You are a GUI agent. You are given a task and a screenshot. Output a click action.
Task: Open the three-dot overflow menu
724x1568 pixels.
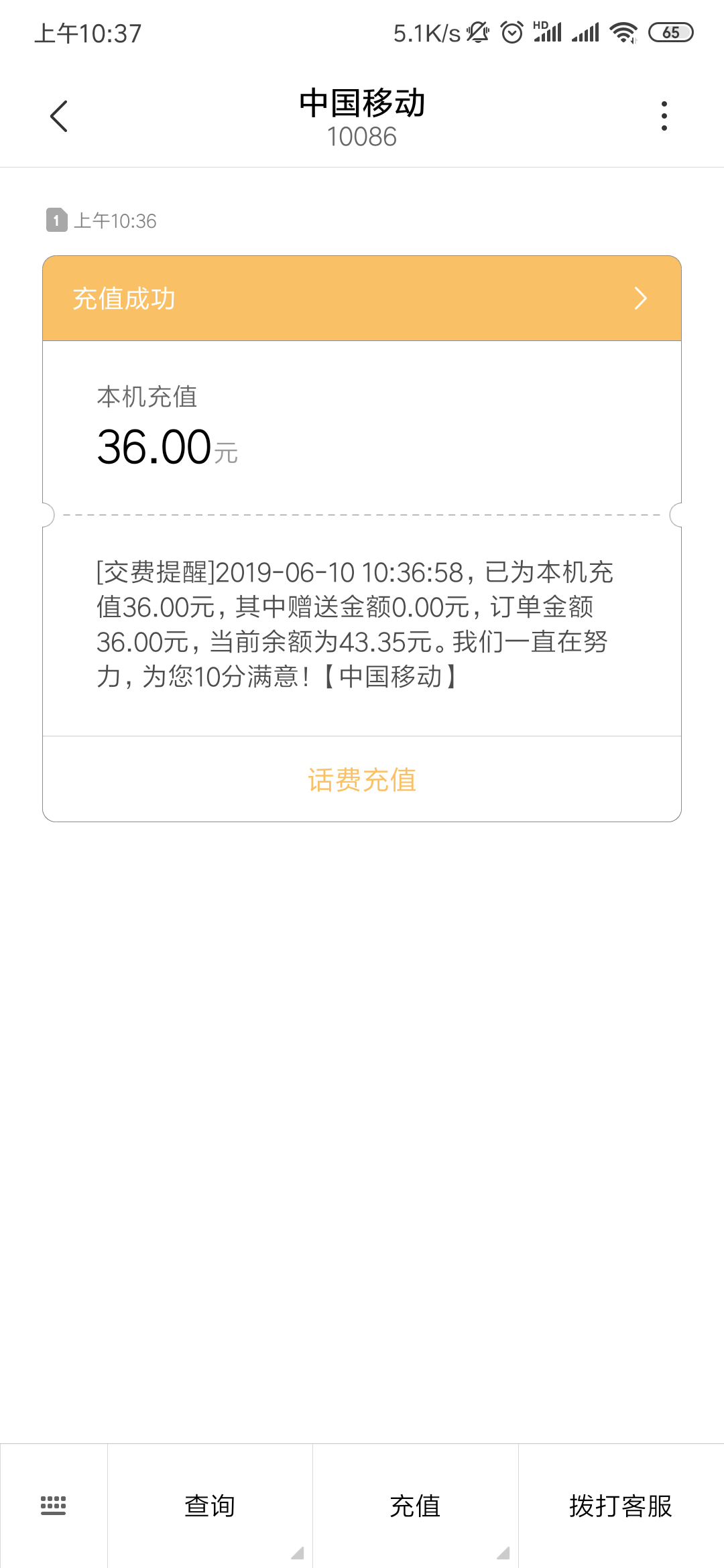point(664,117)
